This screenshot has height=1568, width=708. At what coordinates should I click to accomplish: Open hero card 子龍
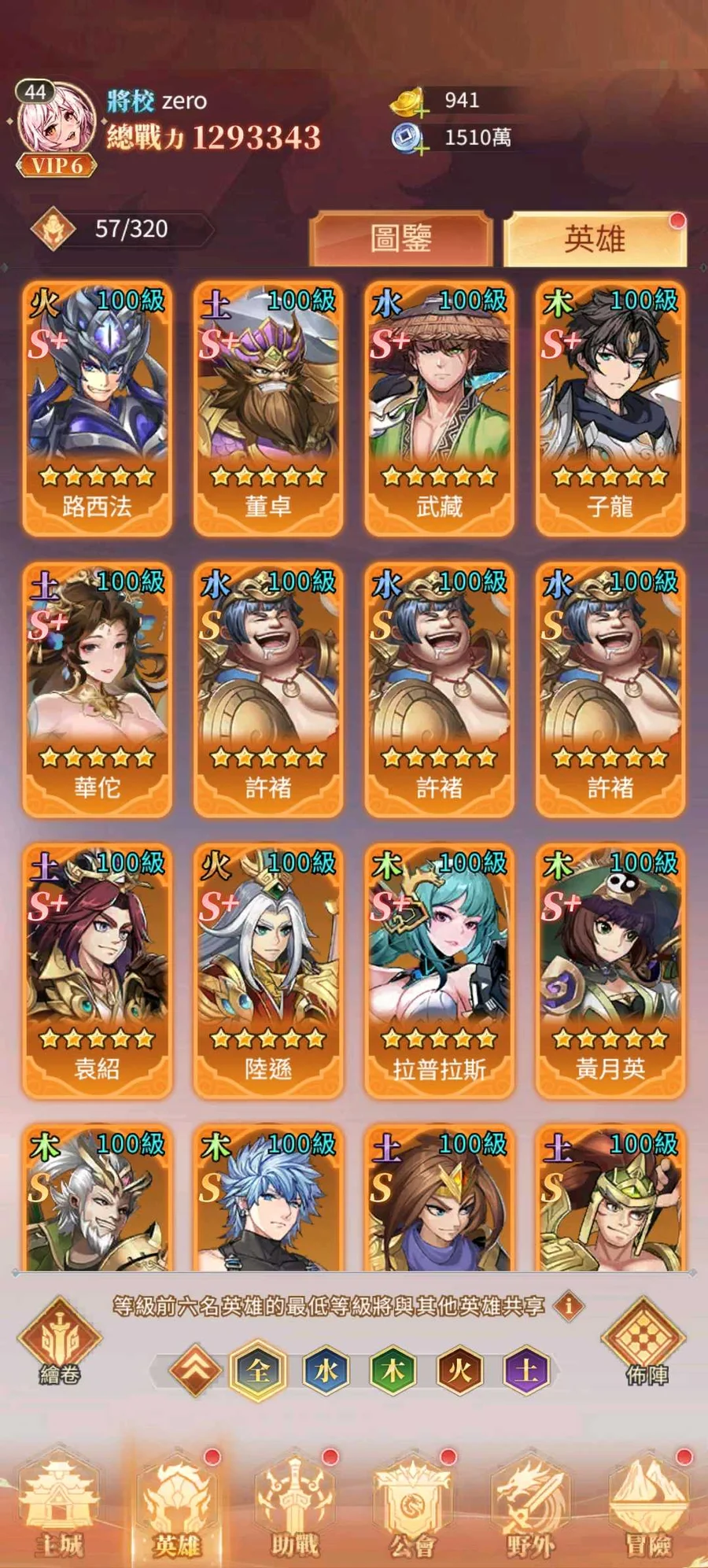point(610,409)
